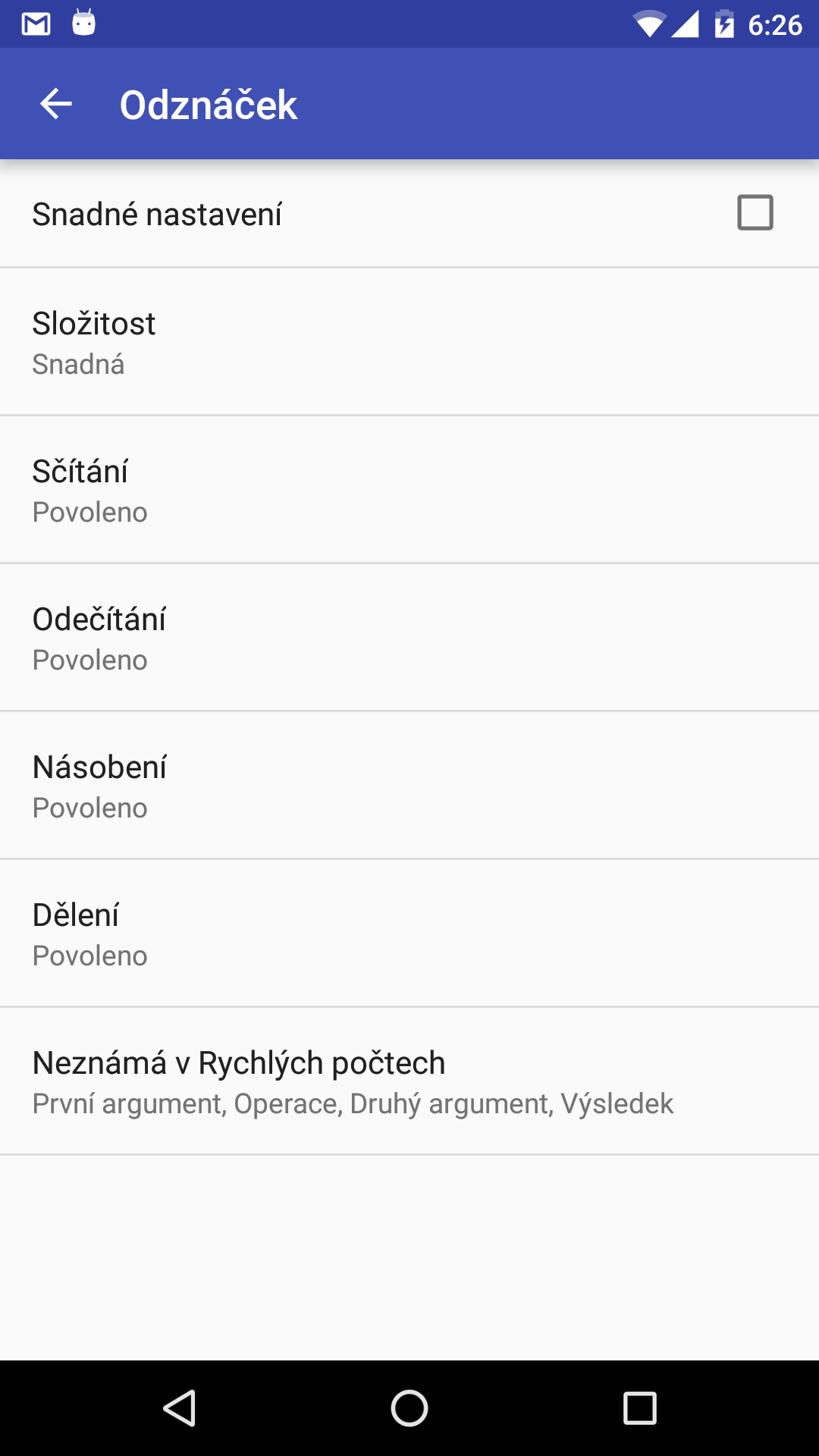Open the Násobení setting
Image resolution: width=819 pixels, height=1456 pixels.
tap(409, 786)
